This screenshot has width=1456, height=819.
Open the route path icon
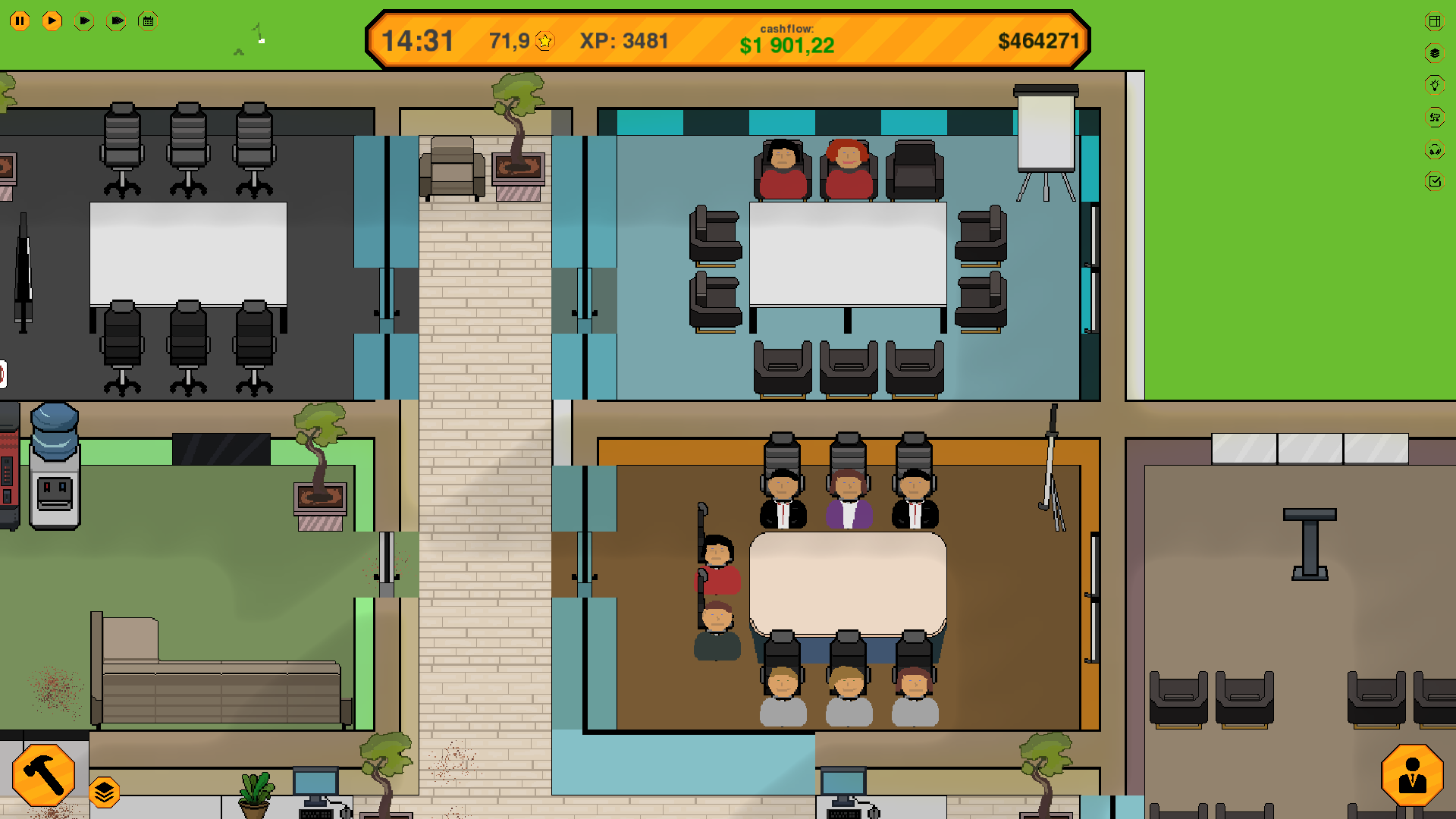pyautogui.click(x=1434, y=118)
